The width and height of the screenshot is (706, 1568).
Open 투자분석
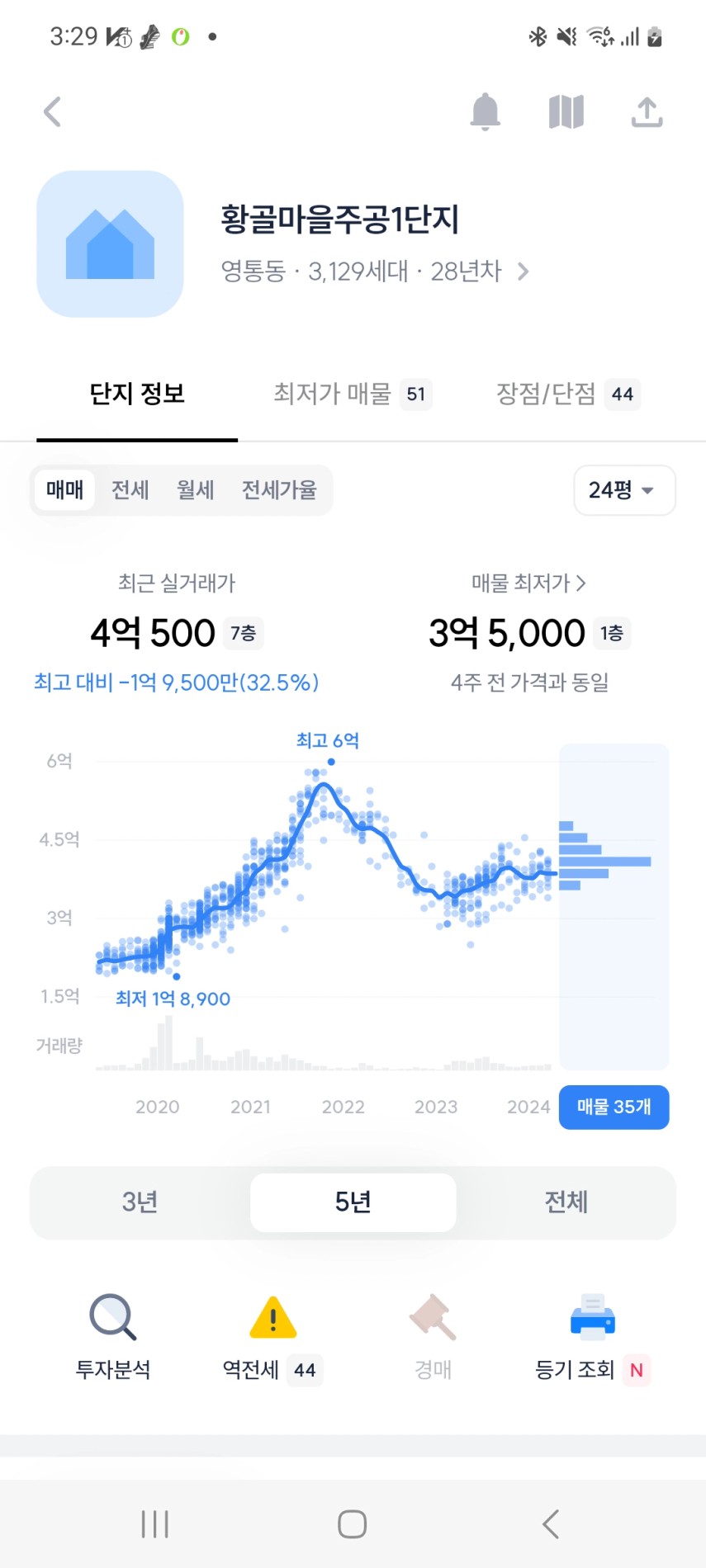coord(113,1338)
